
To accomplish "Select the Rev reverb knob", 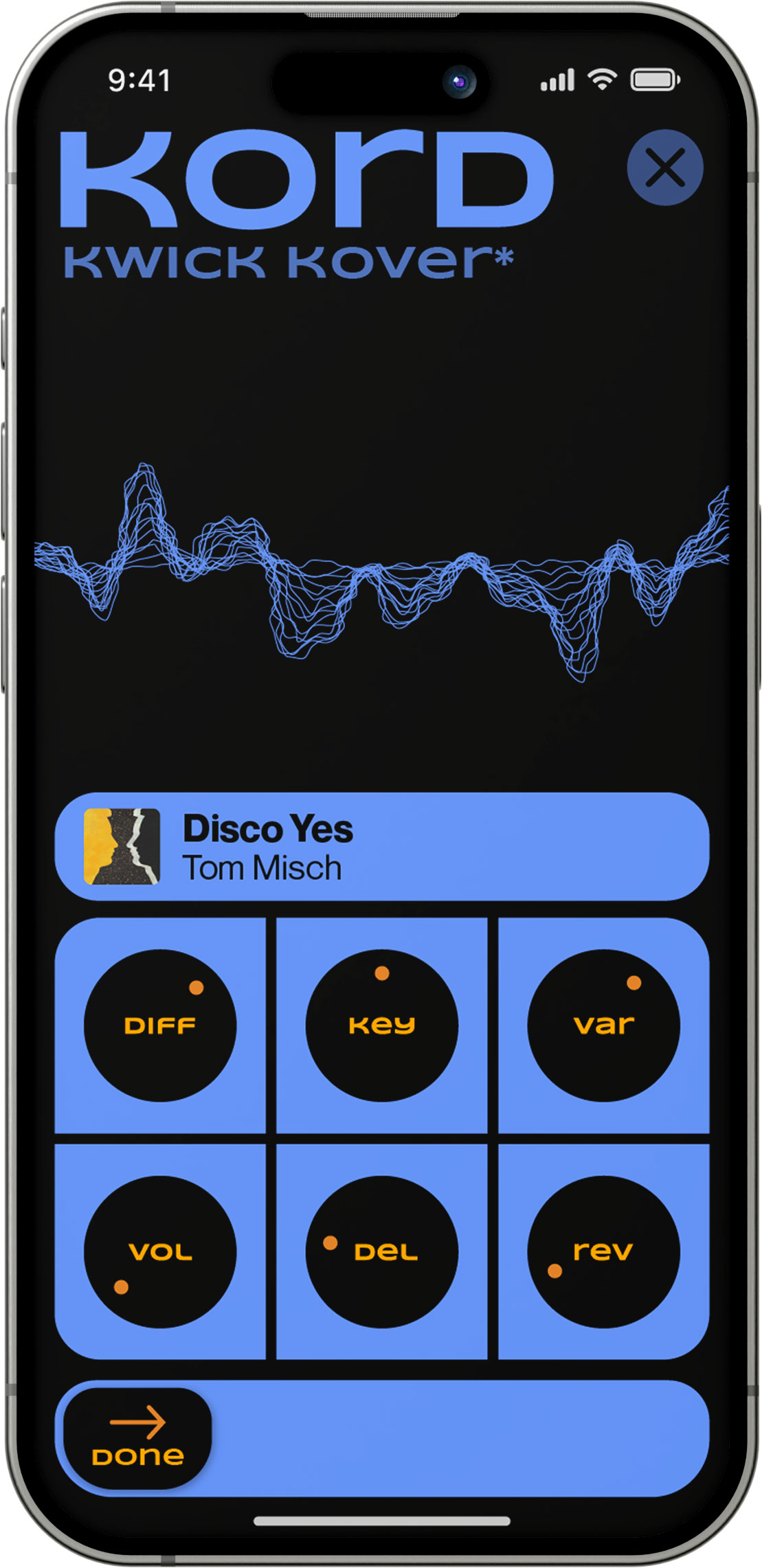I will click(603, 1251).
